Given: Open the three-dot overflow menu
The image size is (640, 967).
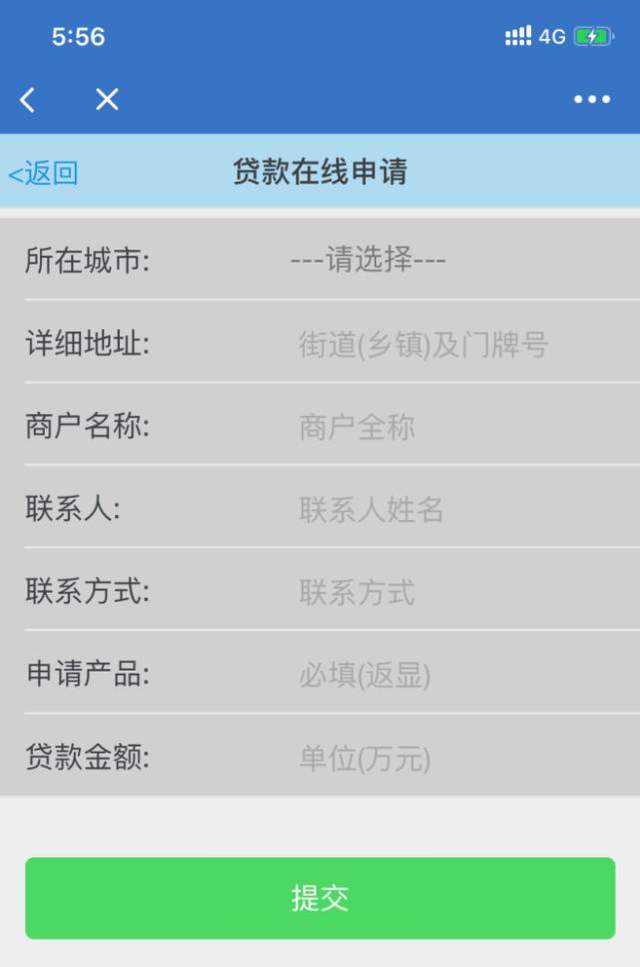Looking at the screenshot, I should [x=591, y=99].
